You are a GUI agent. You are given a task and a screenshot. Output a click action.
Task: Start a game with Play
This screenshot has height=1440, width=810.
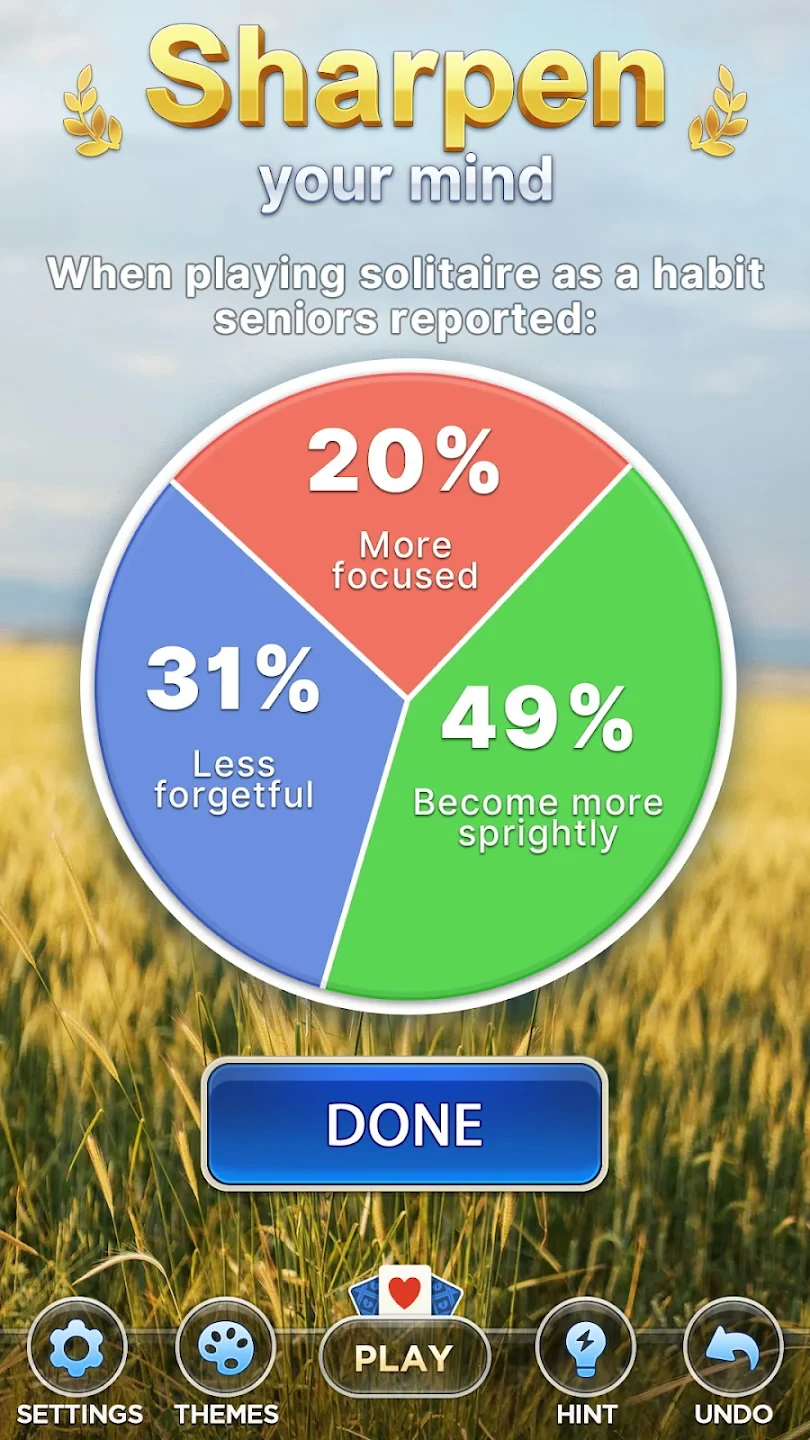pyautogui.click(x=404, y=1356)
